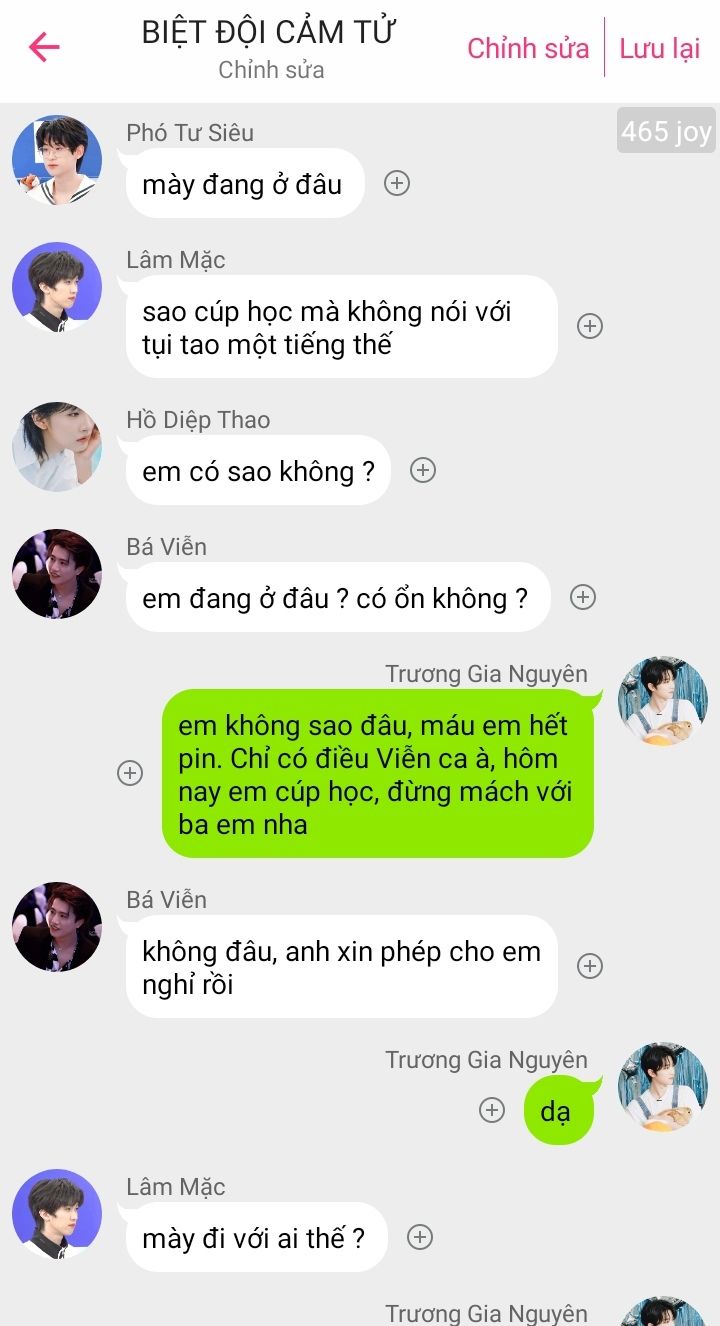Tap plus icon beside "em đang ở đâu ?"
The image size is (720, 1326).
point(583,597)
